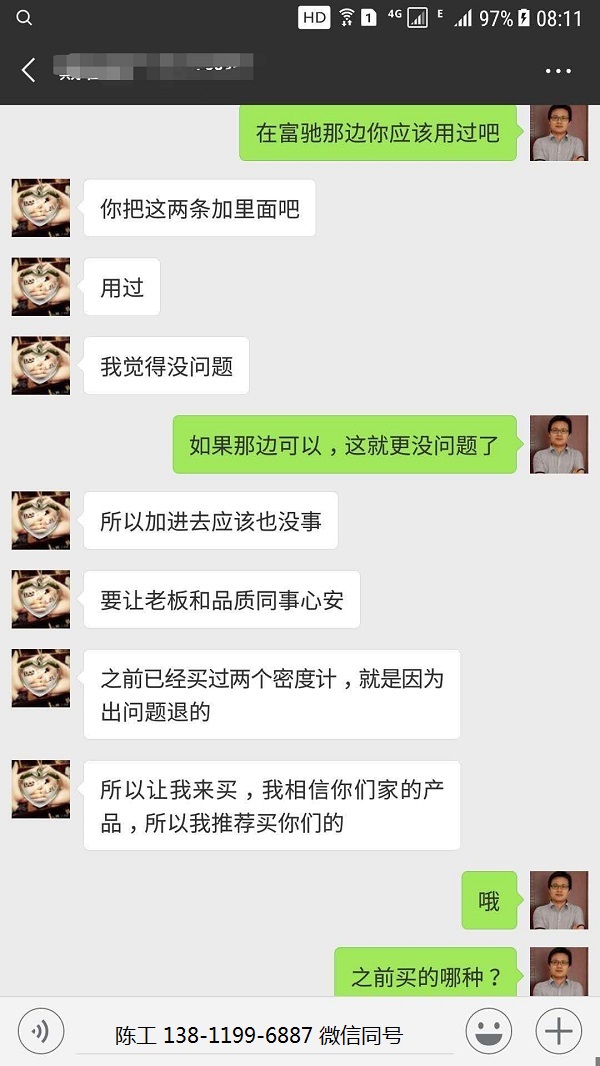Open contact avatar beside message 用过

tap(41, 287)
